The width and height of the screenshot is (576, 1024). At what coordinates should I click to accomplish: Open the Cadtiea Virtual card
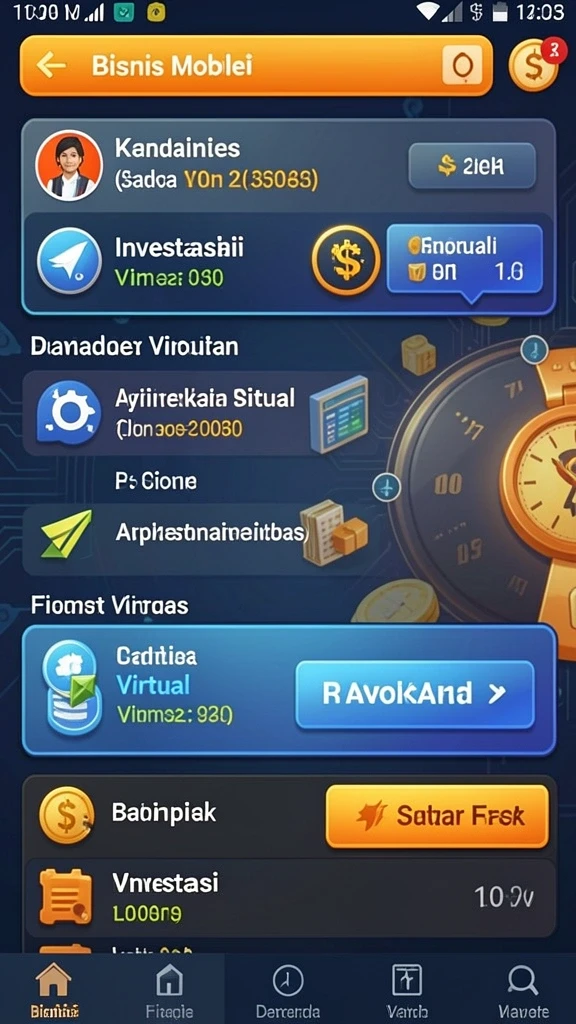[288, 690]
